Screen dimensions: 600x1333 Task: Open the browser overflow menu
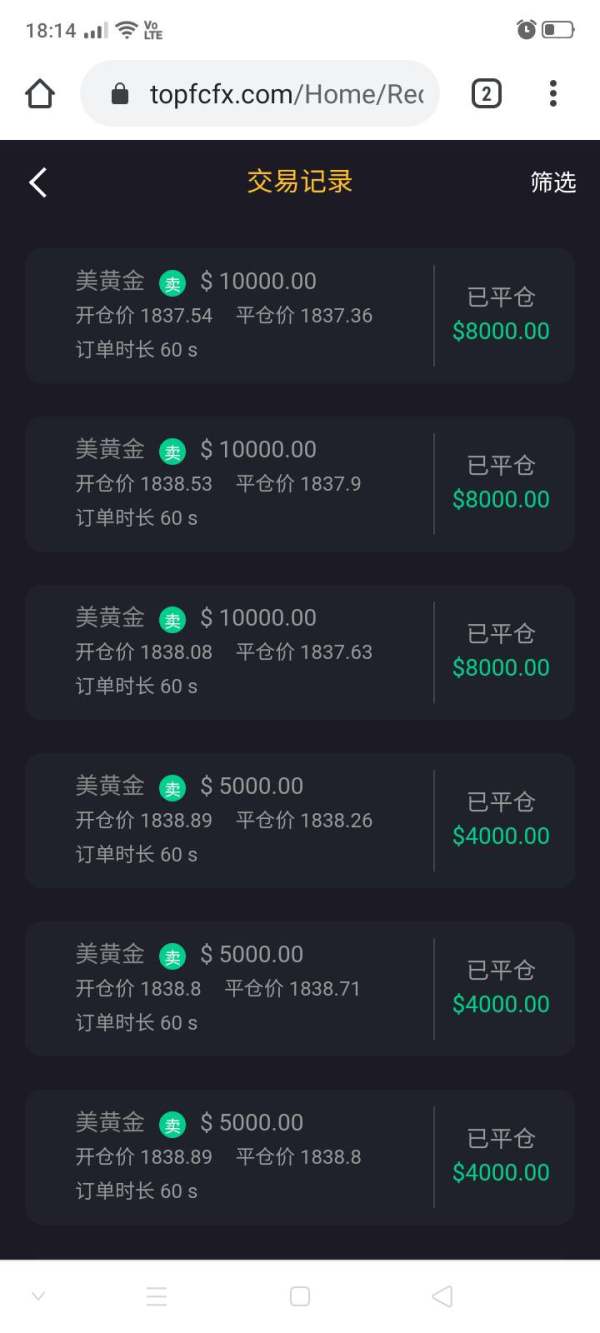point(553,94)
